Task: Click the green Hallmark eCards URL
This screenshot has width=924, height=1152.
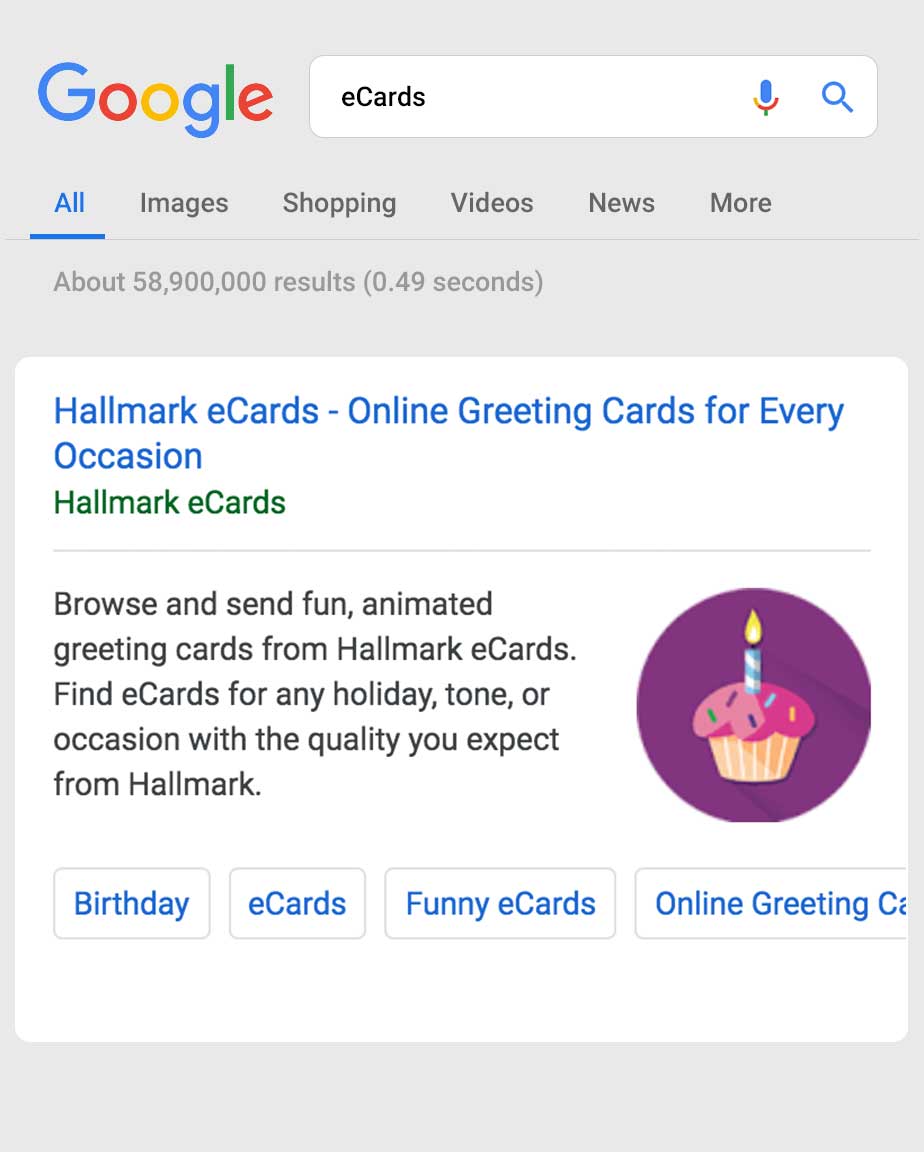Action: coord(170,503)
